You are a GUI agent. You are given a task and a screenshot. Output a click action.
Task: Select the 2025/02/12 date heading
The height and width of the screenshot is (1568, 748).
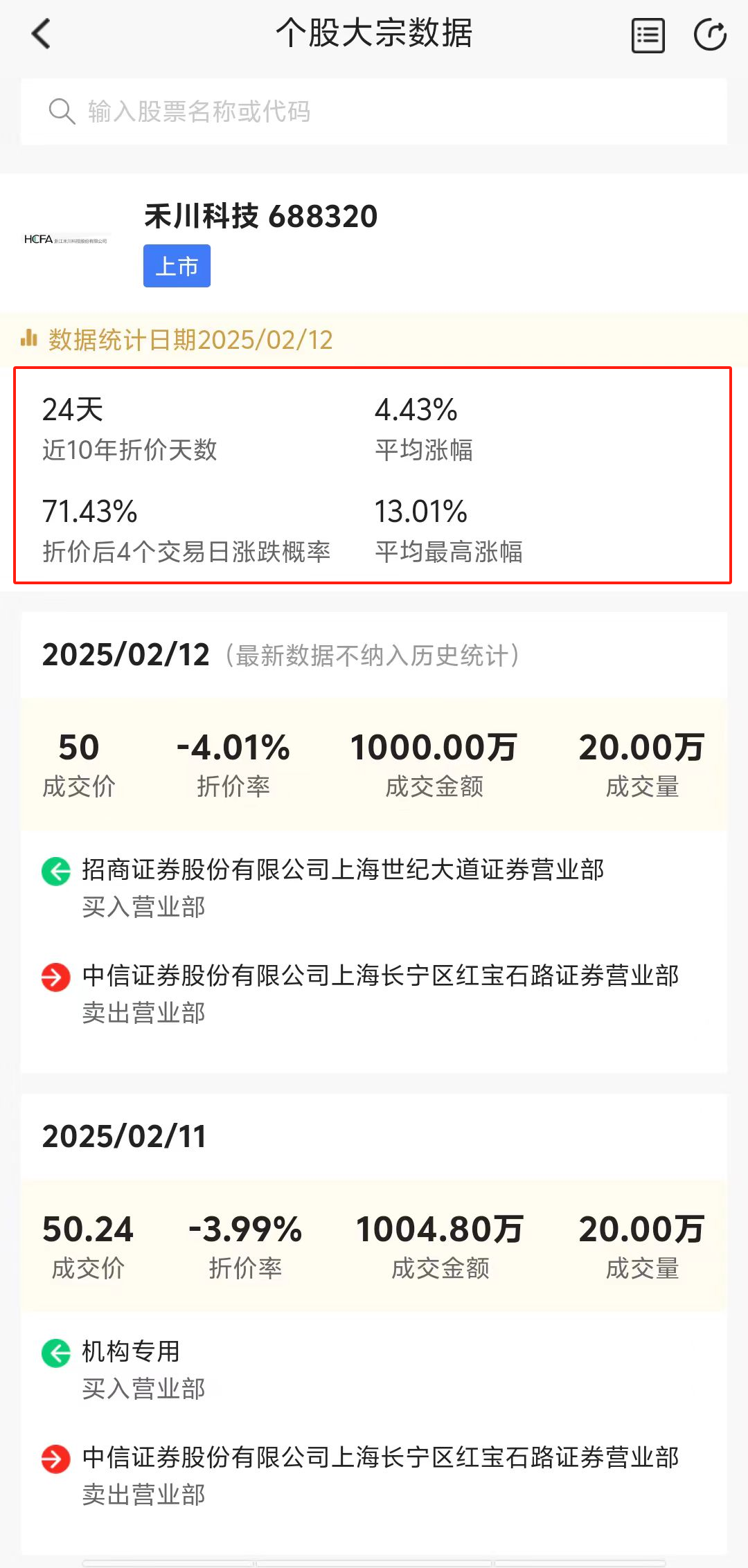click(125, 656)
